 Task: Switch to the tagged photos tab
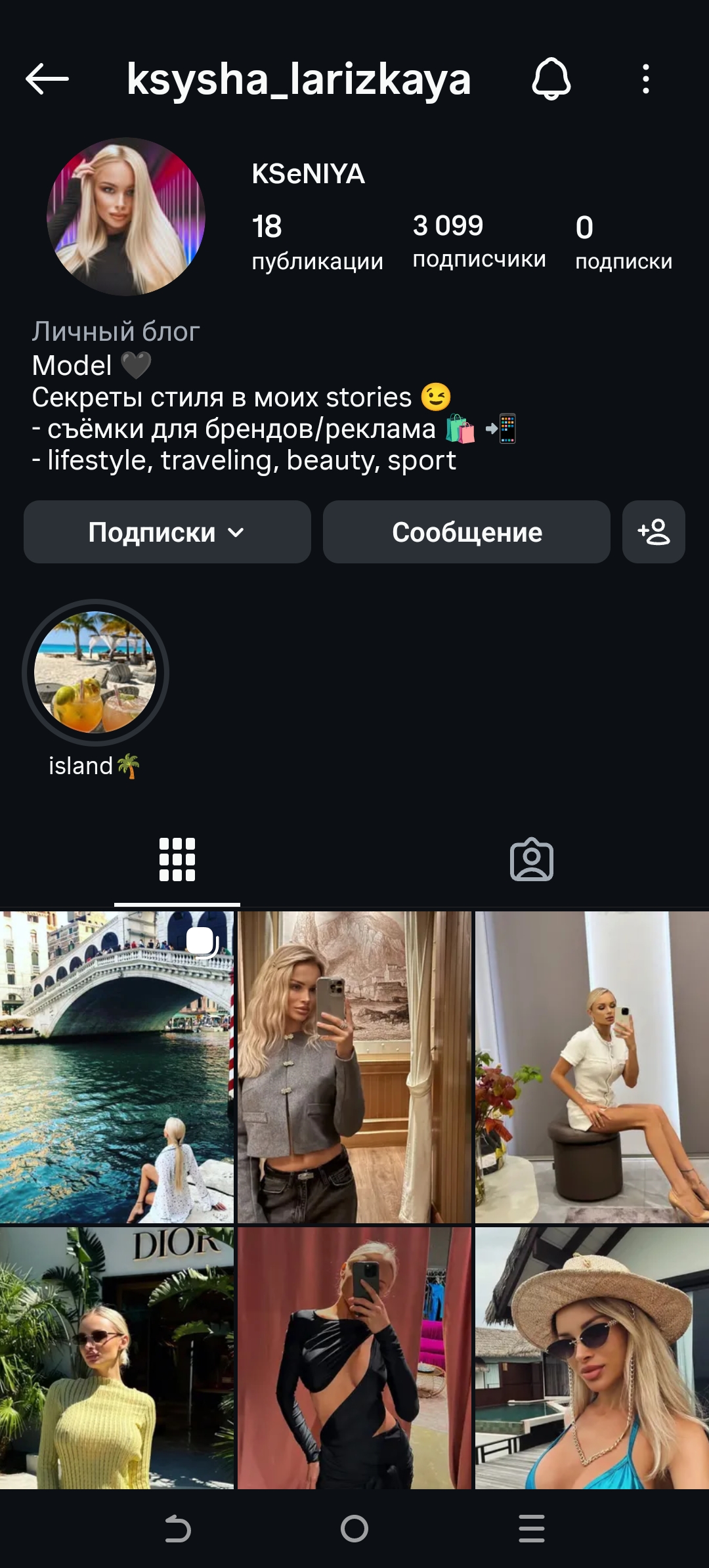(532, 860)
